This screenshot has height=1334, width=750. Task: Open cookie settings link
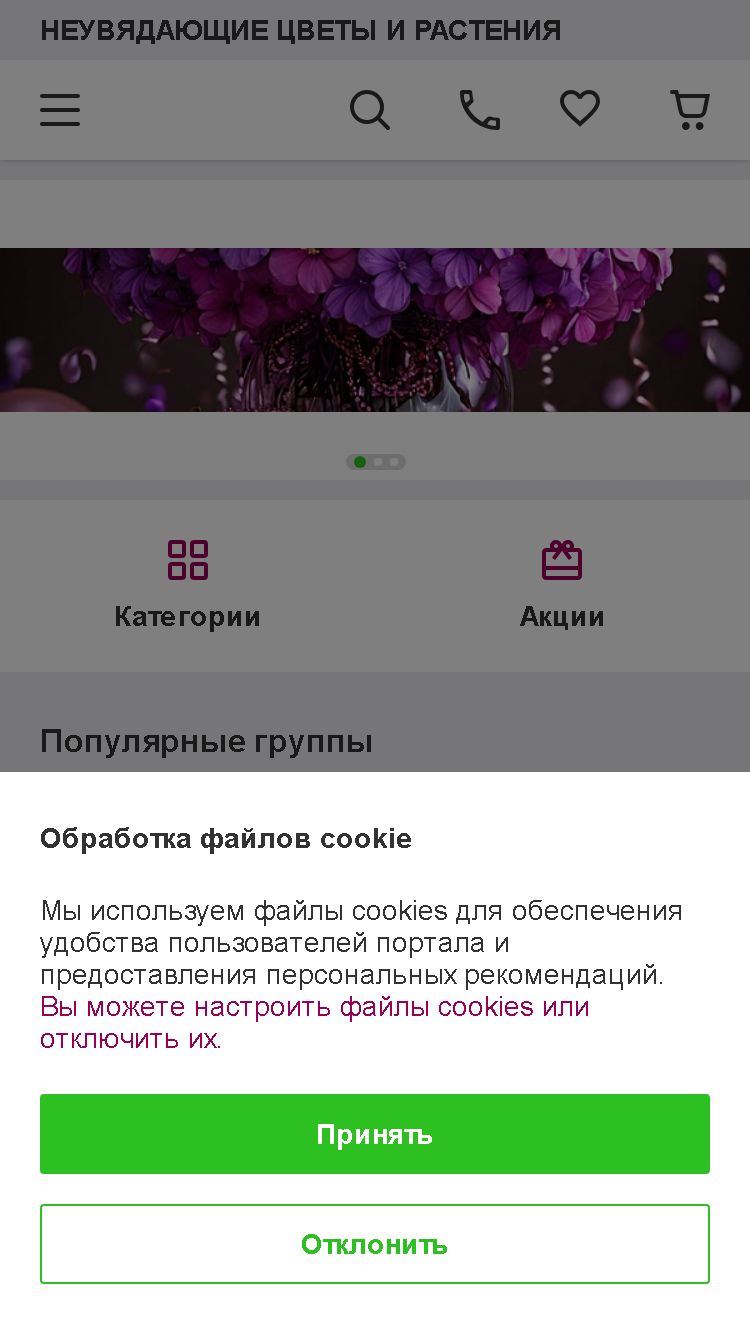[x=315, y=1022]
